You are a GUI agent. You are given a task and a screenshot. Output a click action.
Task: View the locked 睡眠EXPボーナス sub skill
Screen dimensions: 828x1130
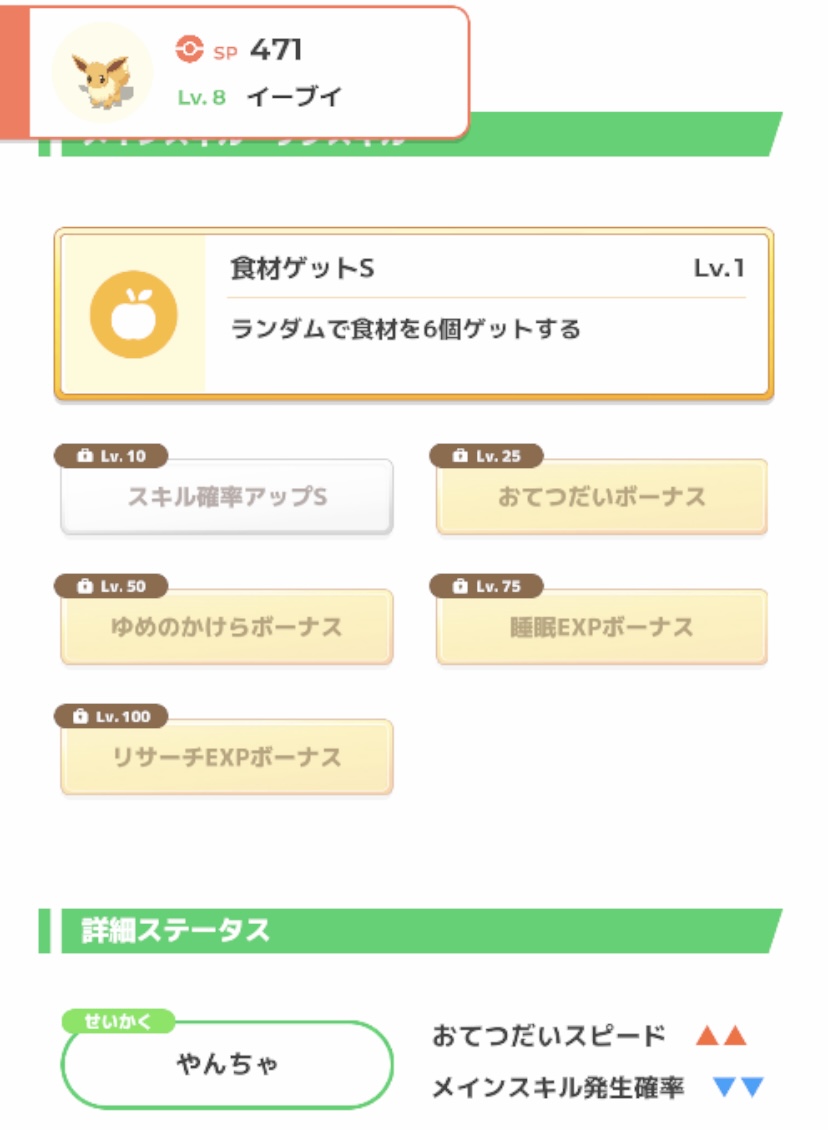pos(601,627)
